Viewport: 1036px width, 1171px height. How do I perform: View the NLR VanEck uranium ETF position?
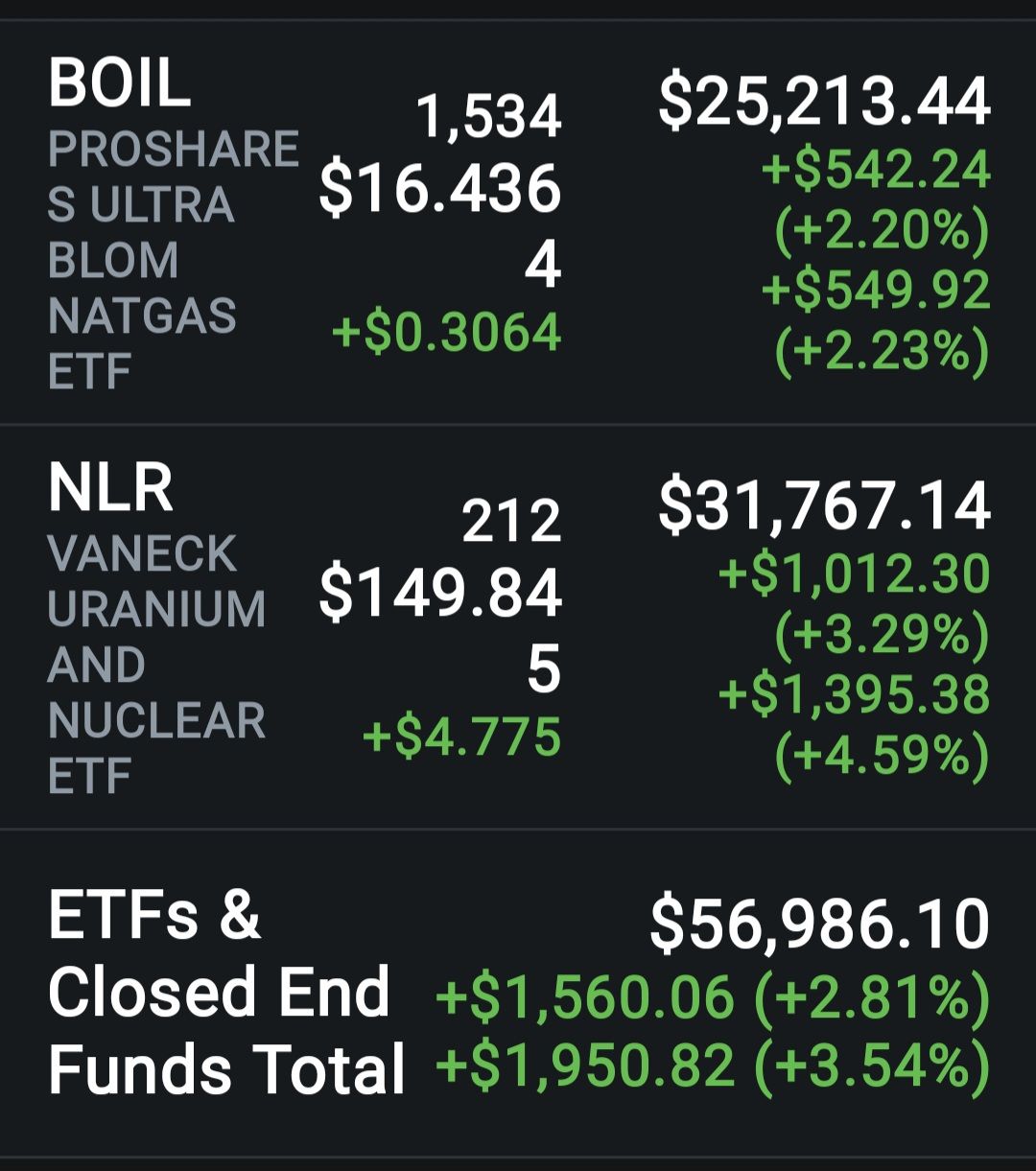click(110, 488)
